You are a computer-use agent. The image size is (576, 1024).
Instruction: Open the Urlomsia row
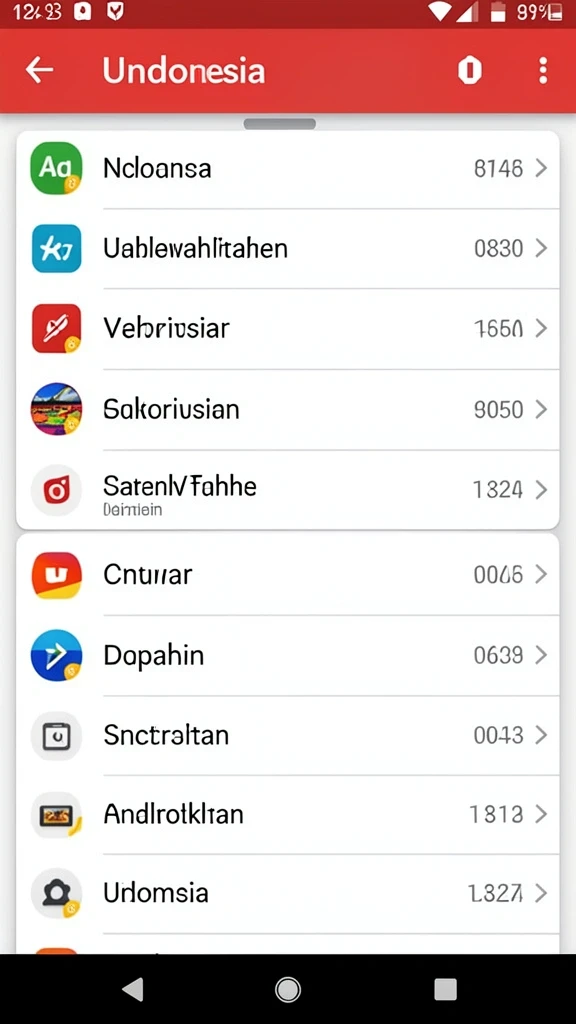(288, 893)
